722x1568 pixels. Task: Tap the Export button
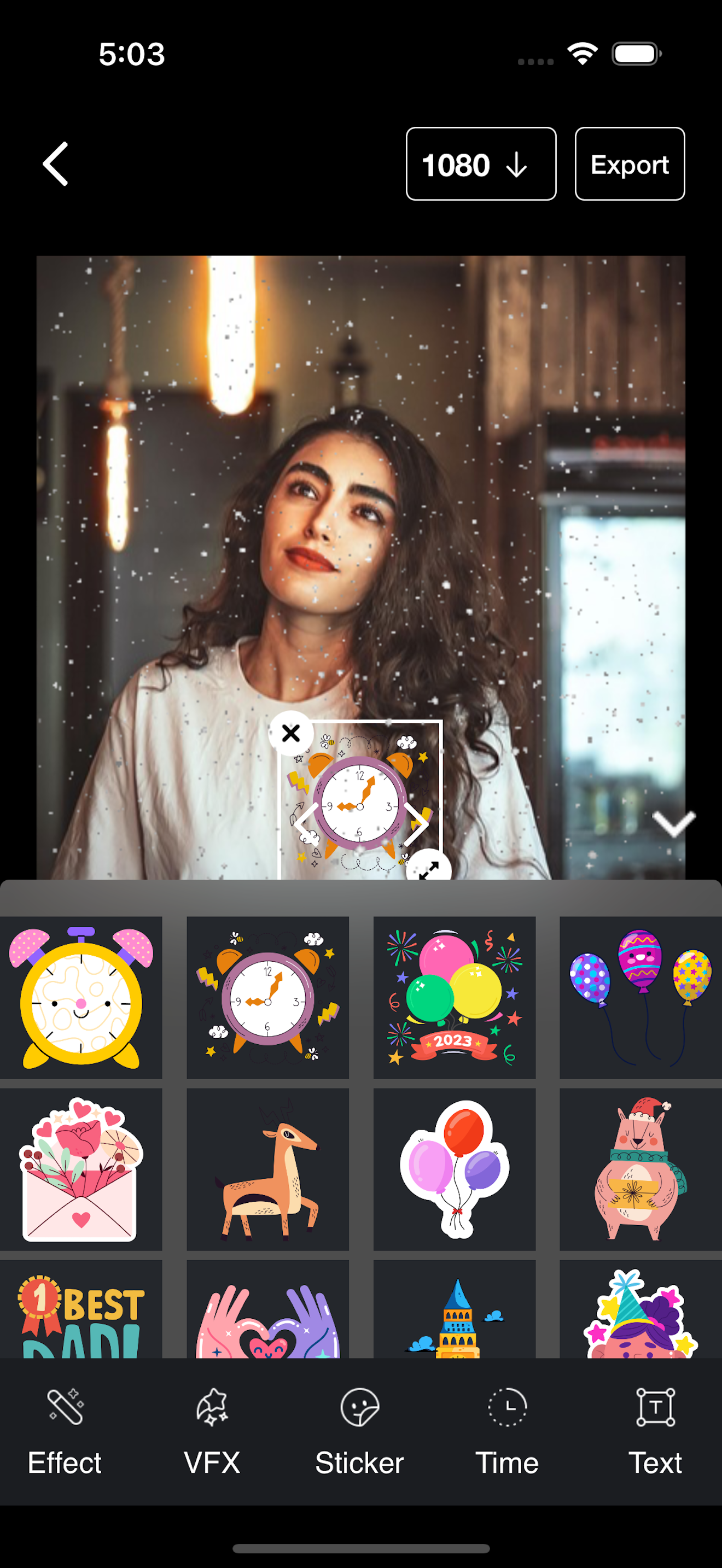pos(629,163)
